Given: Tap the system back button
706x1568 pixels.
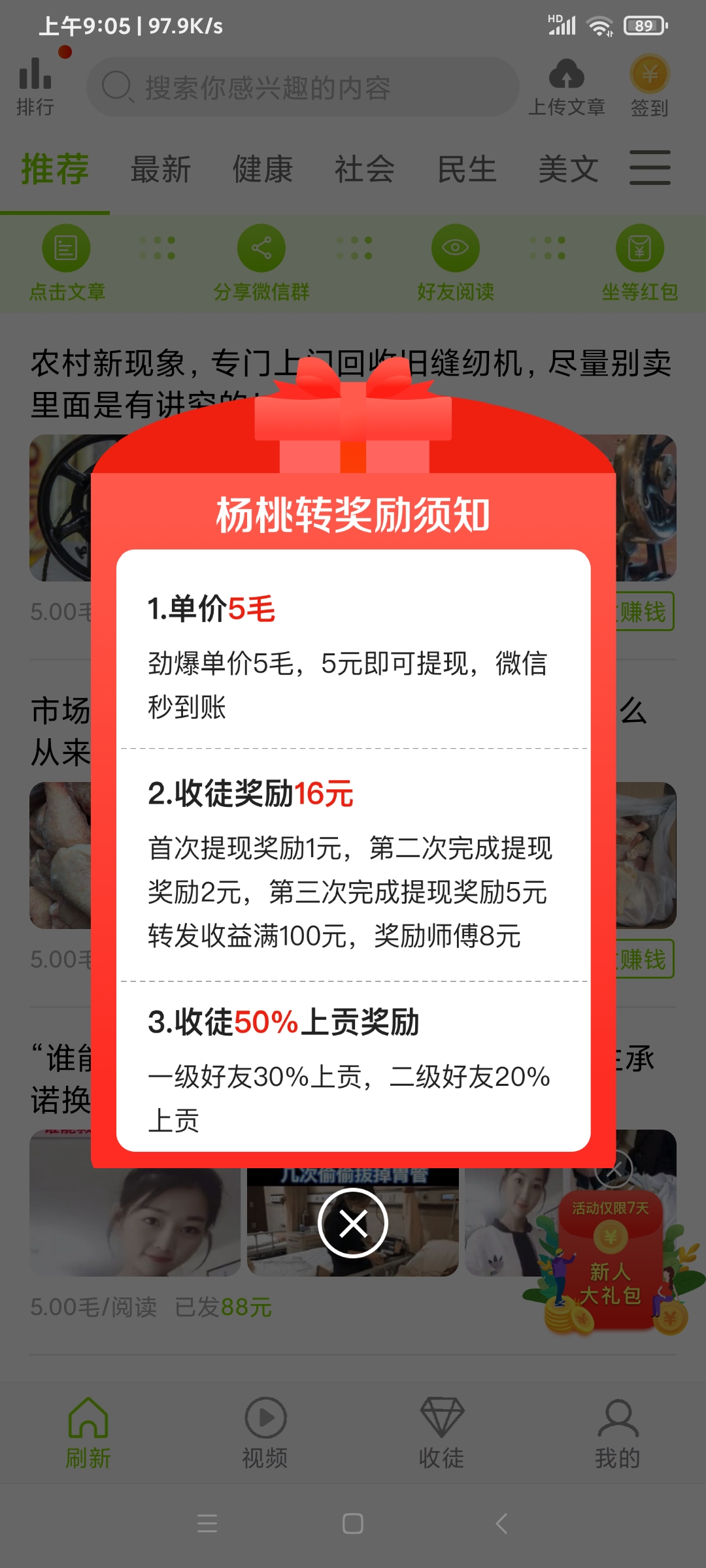Looking at the screenshot, I should 501,1524.
